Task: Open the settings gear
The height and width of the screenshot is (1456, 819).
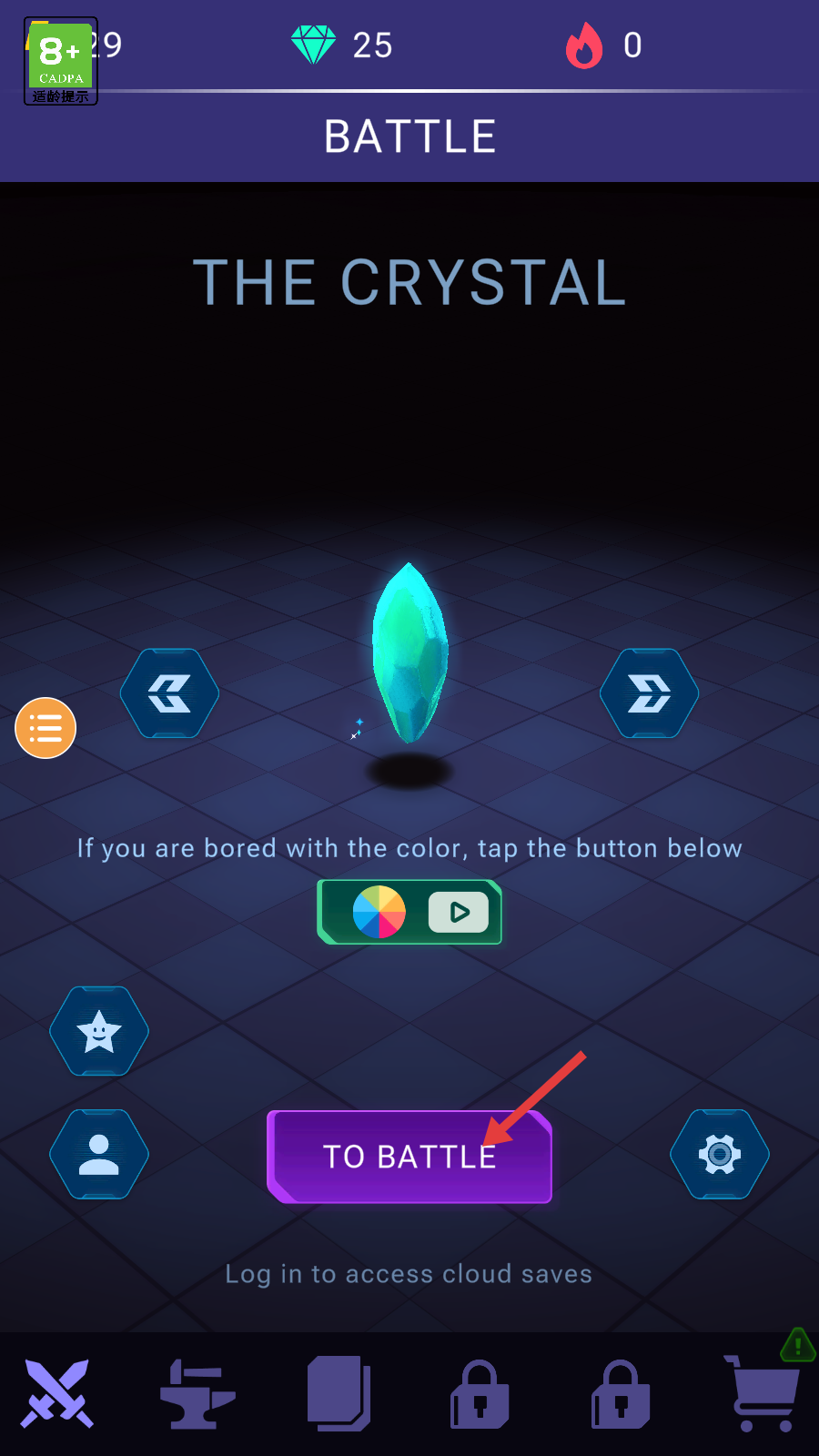Action: pos(720,1154)
